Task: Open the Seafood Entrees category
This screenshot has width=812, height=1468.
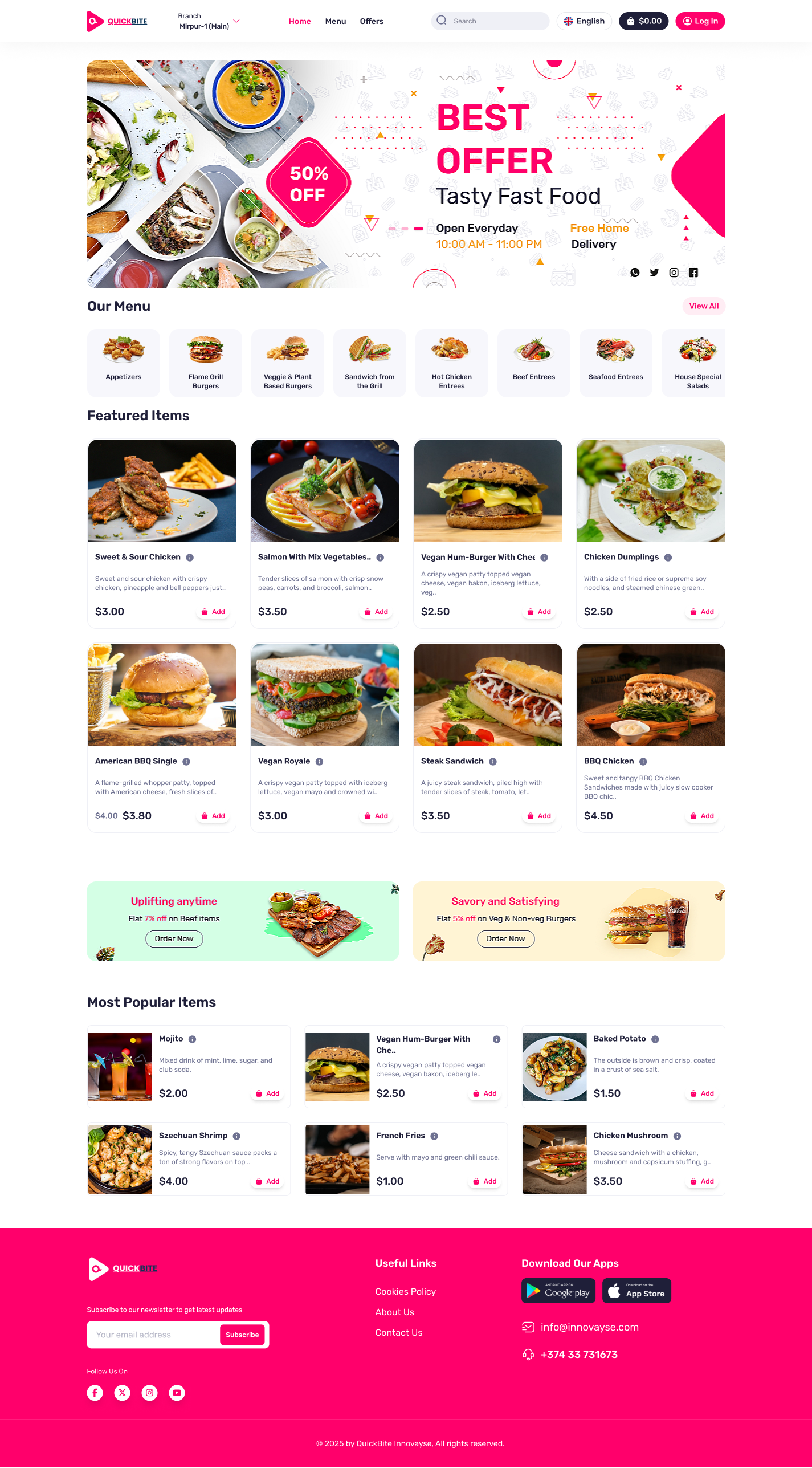Action: pyautogui.click(x=615, y=363)
